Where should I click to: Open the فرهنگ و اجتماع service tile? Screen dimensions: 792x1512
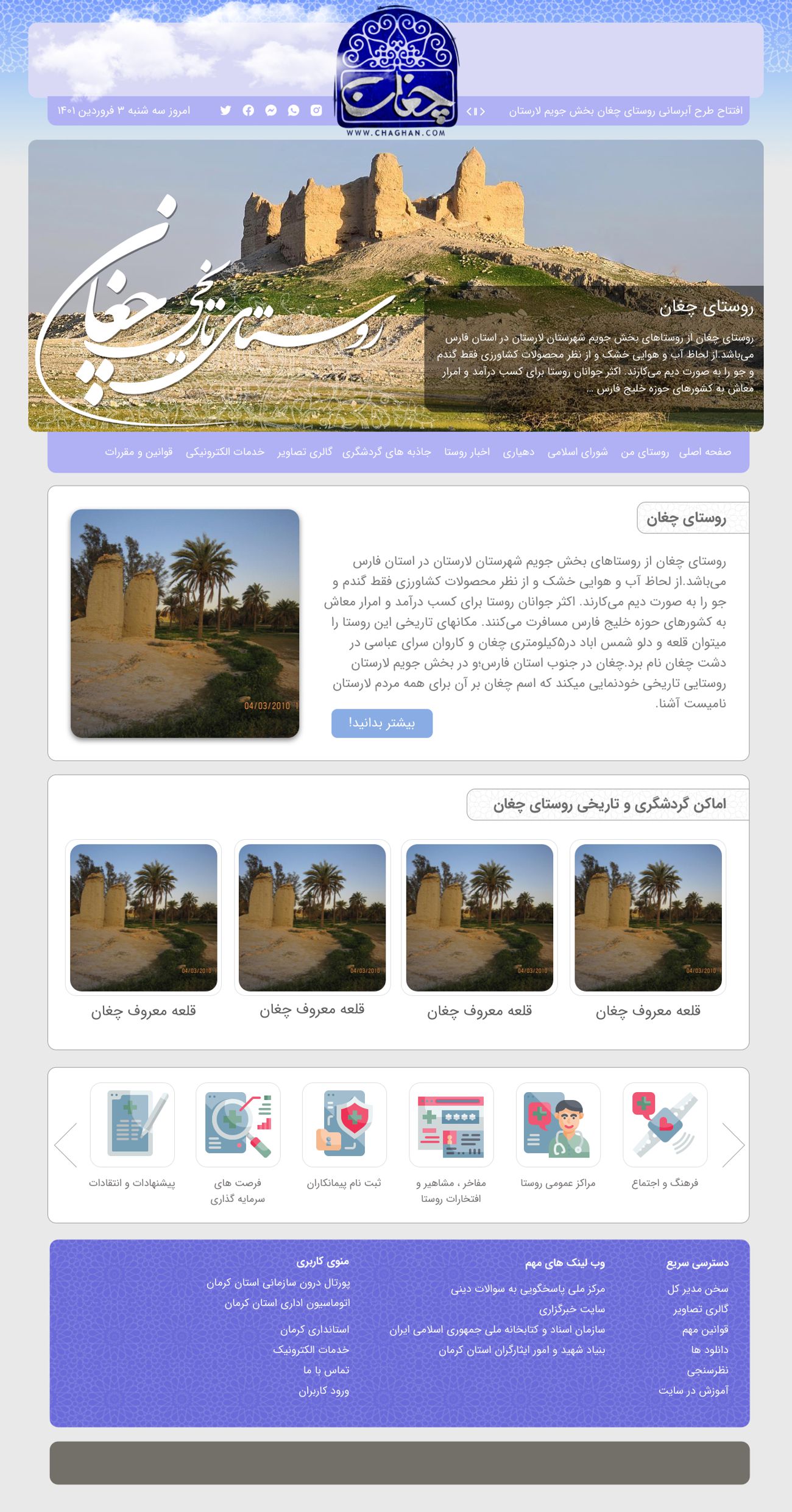[665, 1125]
